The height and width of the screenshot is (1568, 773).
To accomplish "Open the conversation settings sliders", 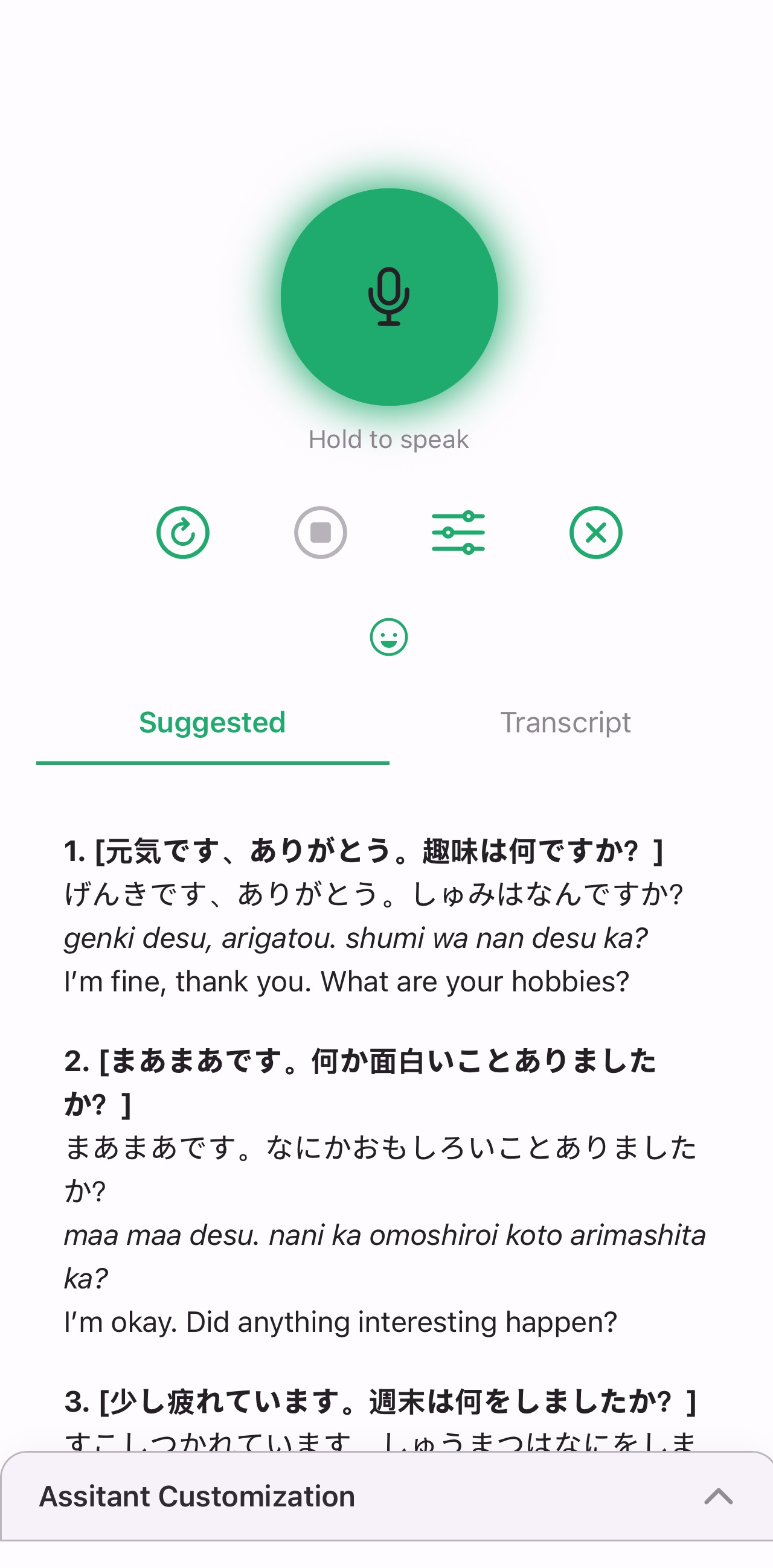I will [458, 531].
